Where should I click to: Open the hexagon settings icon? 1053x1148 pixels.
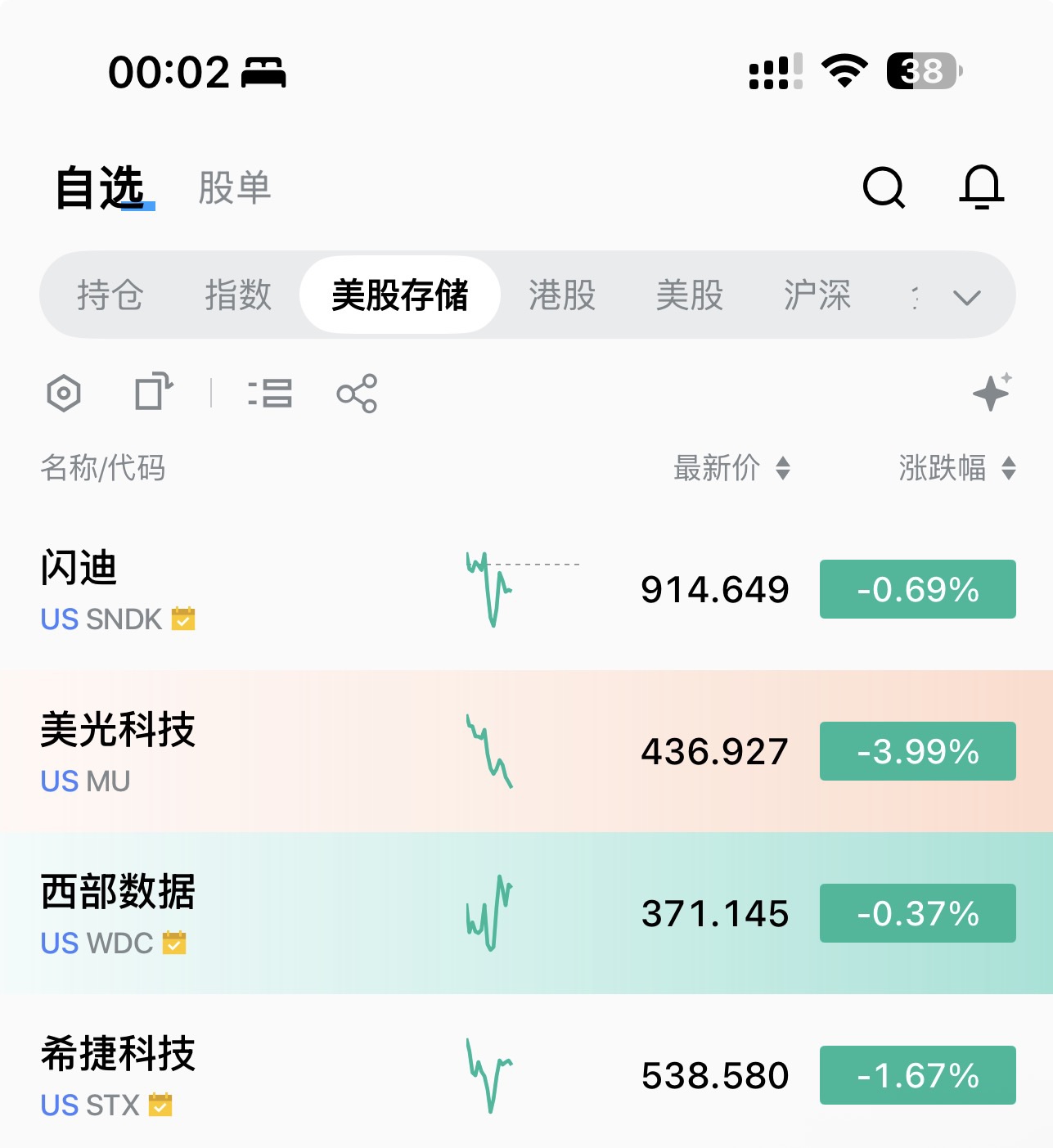coord(64,394)
